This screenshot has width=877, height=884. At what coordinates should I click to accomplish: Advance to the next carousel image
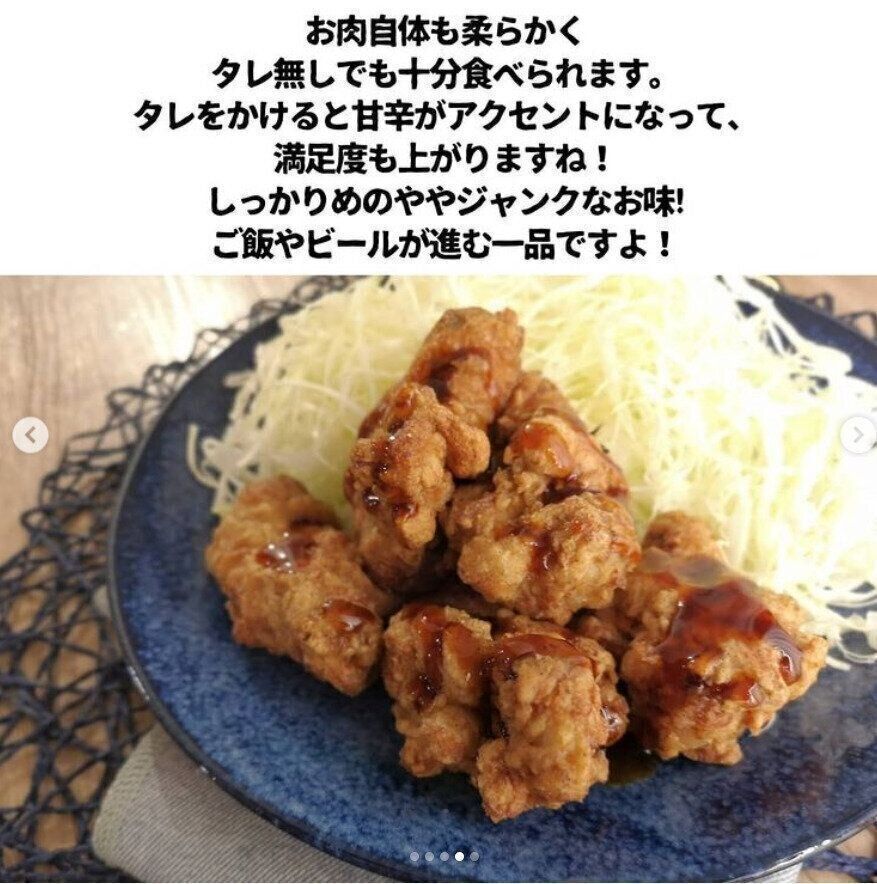click(x=856, y=435)
